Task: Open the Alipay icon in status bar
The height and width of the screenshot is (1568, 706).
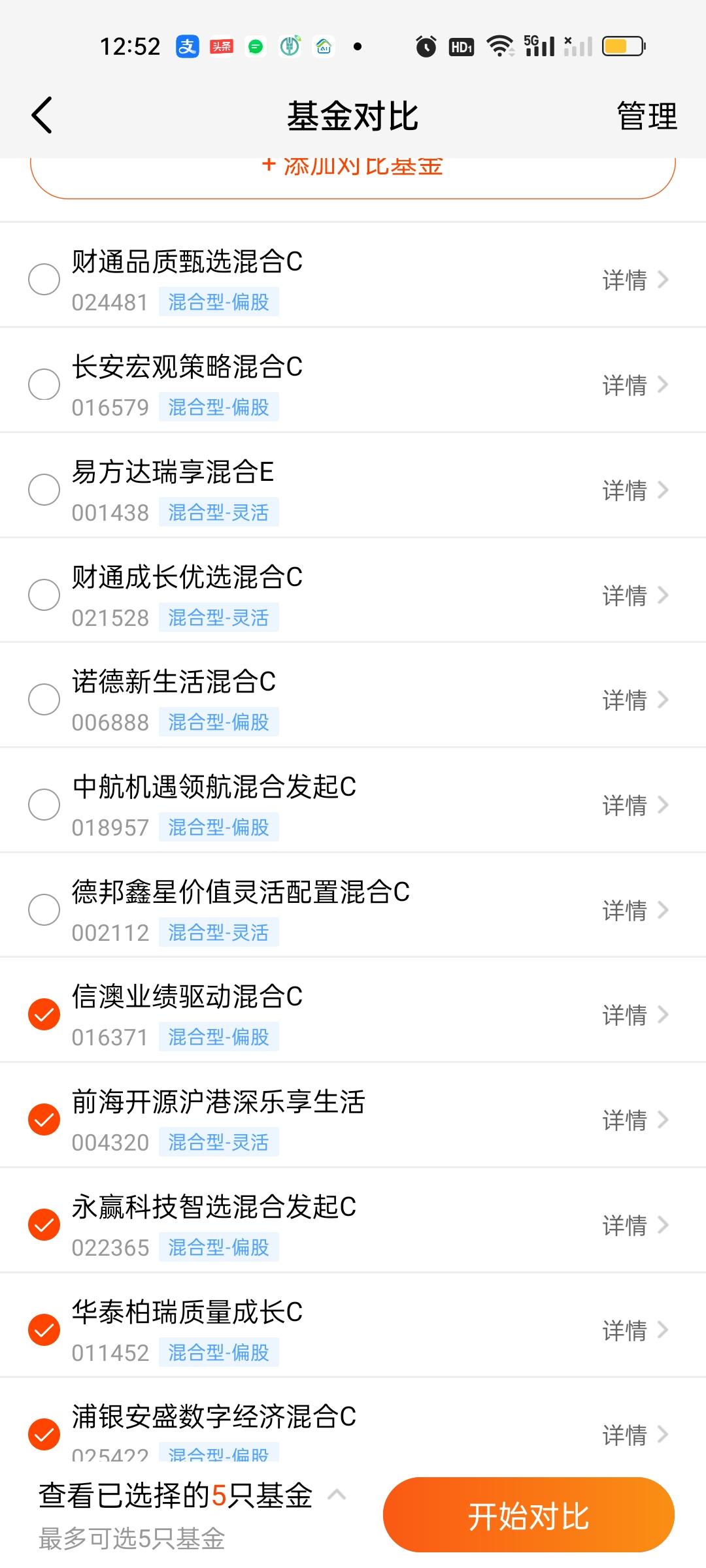Action: 186,46
